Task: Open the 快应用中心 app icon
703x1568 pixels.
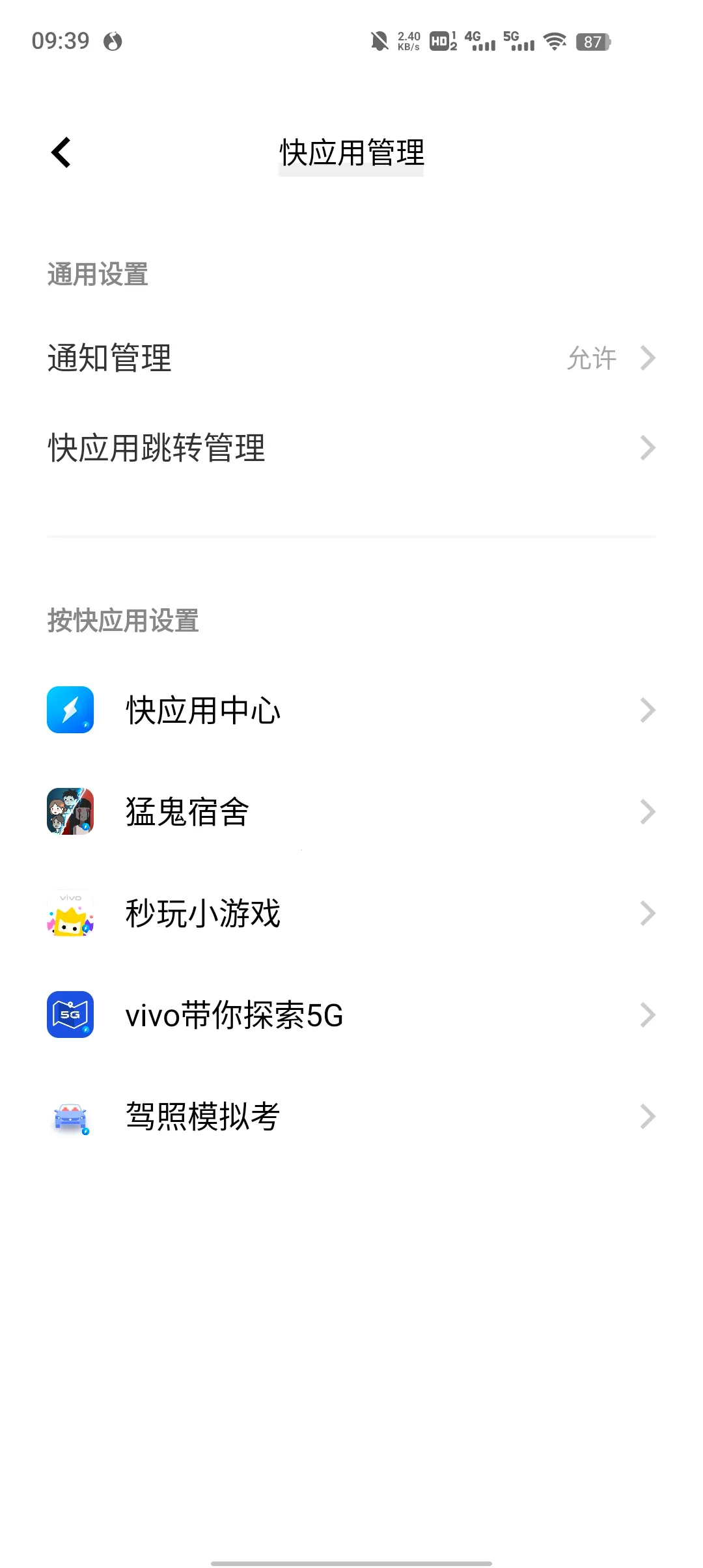Action: coord(70,710)
